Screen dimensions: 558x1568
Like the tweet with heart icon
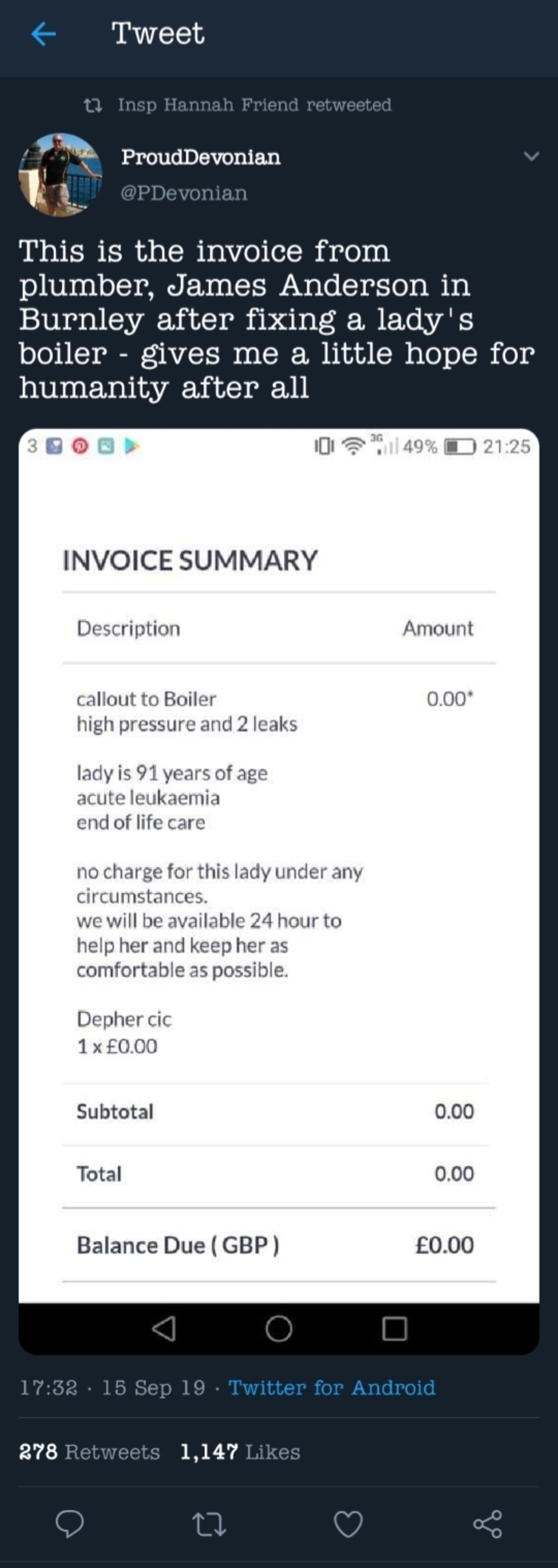pyautogui.click(x=348, y=1524)
